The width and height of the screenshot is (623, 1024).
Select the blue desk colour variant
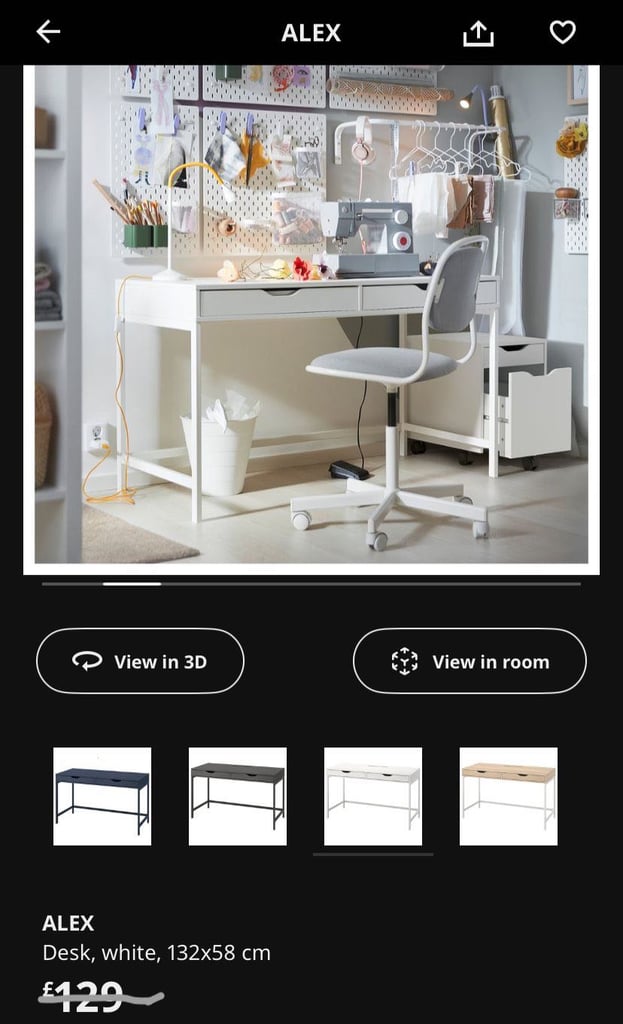pyautogui.click(x=102, y=796)
